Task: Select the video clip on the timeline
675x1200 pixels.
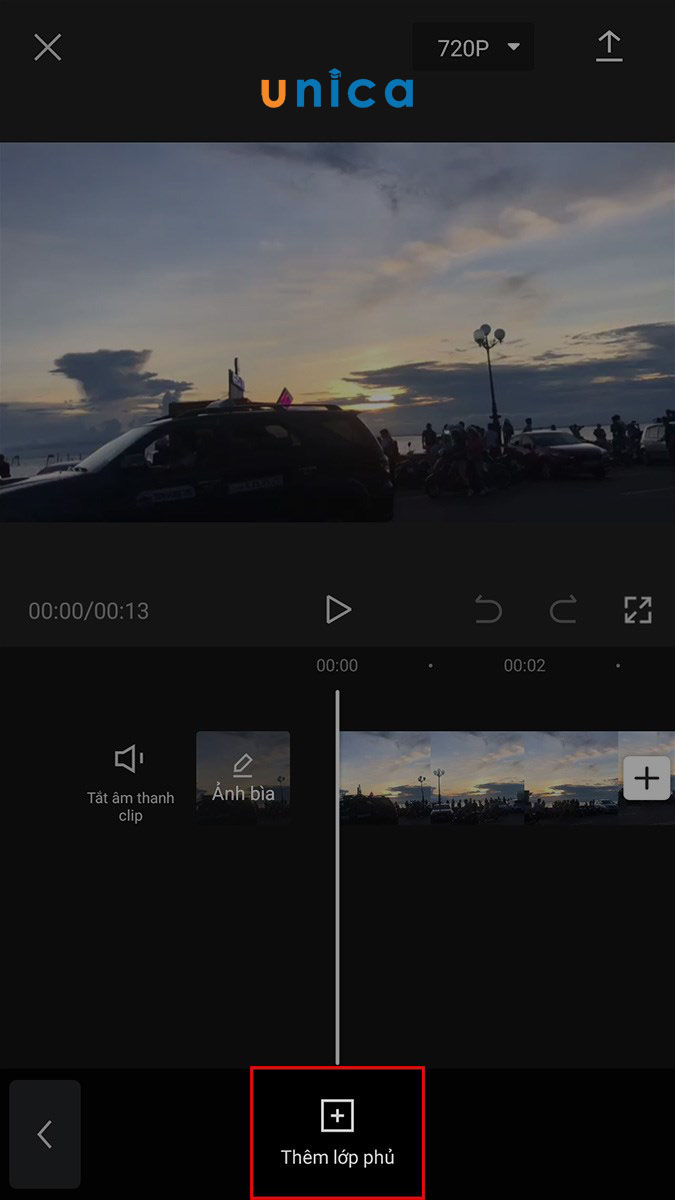Action: click(x=480, y=778)
